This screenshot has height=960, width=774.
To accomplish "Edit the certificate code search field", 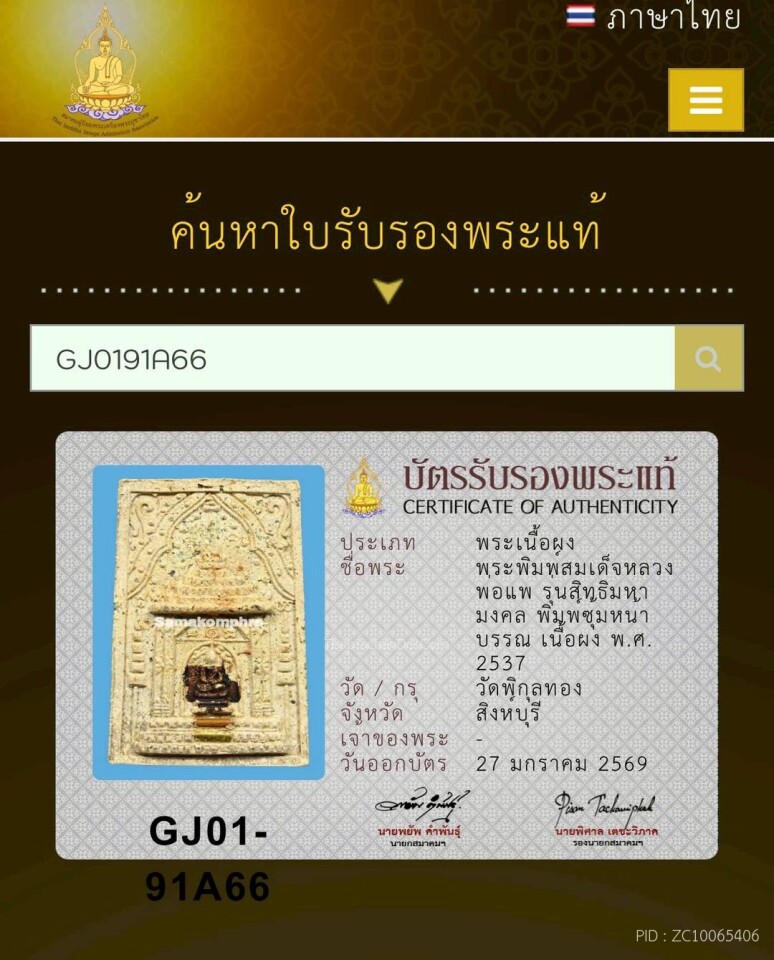I will 352,358.
